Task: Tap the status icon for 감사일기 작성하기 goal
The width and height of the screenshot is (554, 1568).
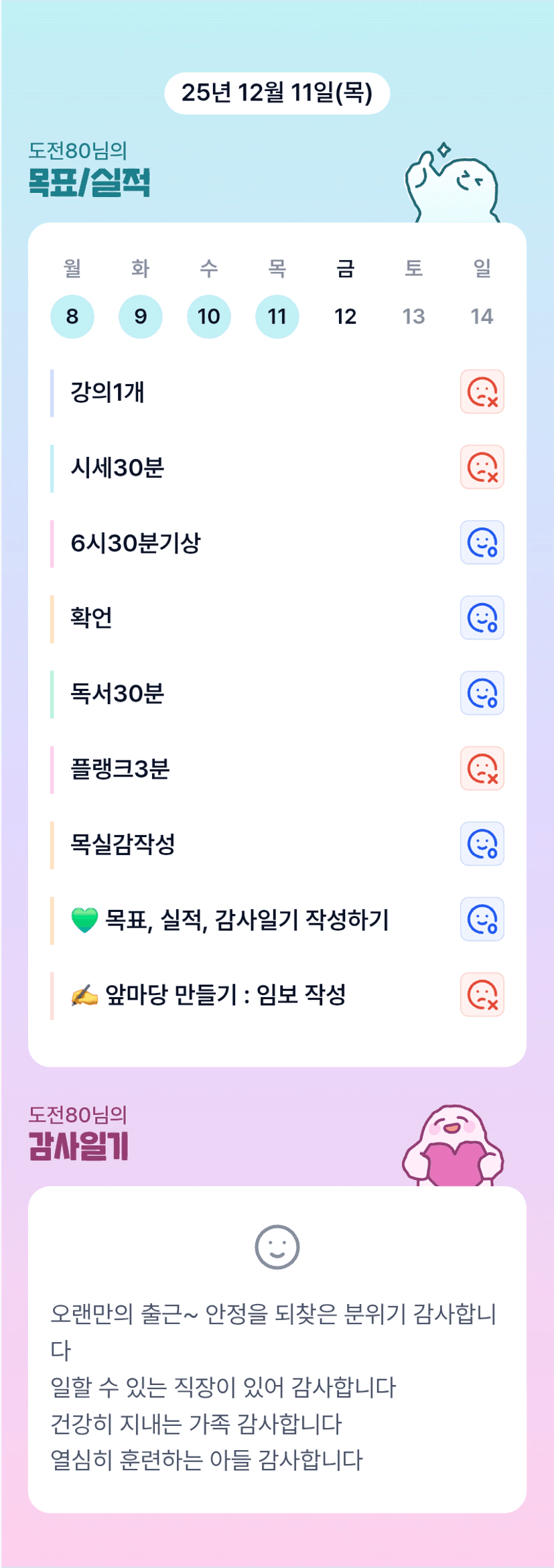Action: [482, 919]
